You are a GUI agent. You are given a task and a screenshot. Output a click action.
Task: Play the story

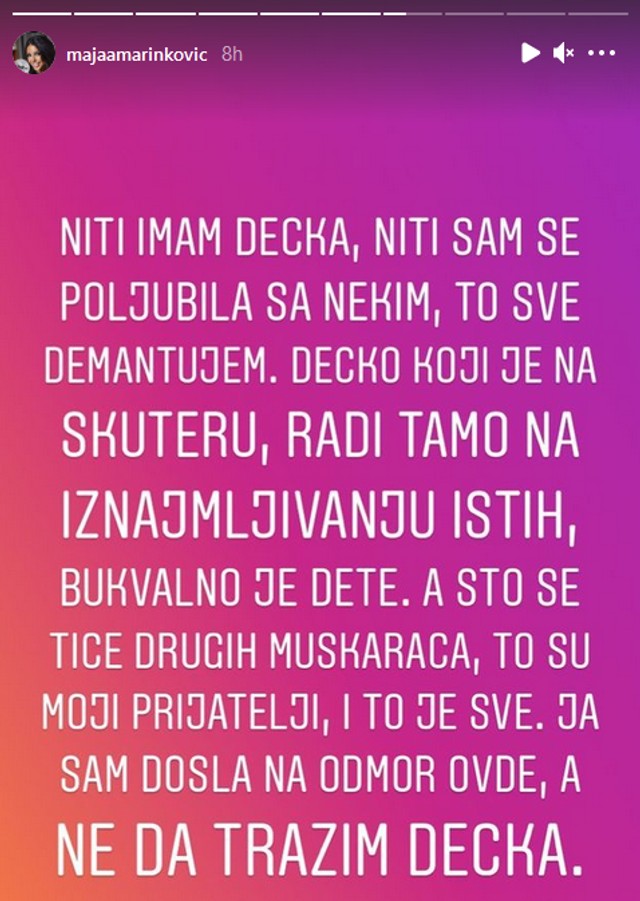click(x=530, y=53)
